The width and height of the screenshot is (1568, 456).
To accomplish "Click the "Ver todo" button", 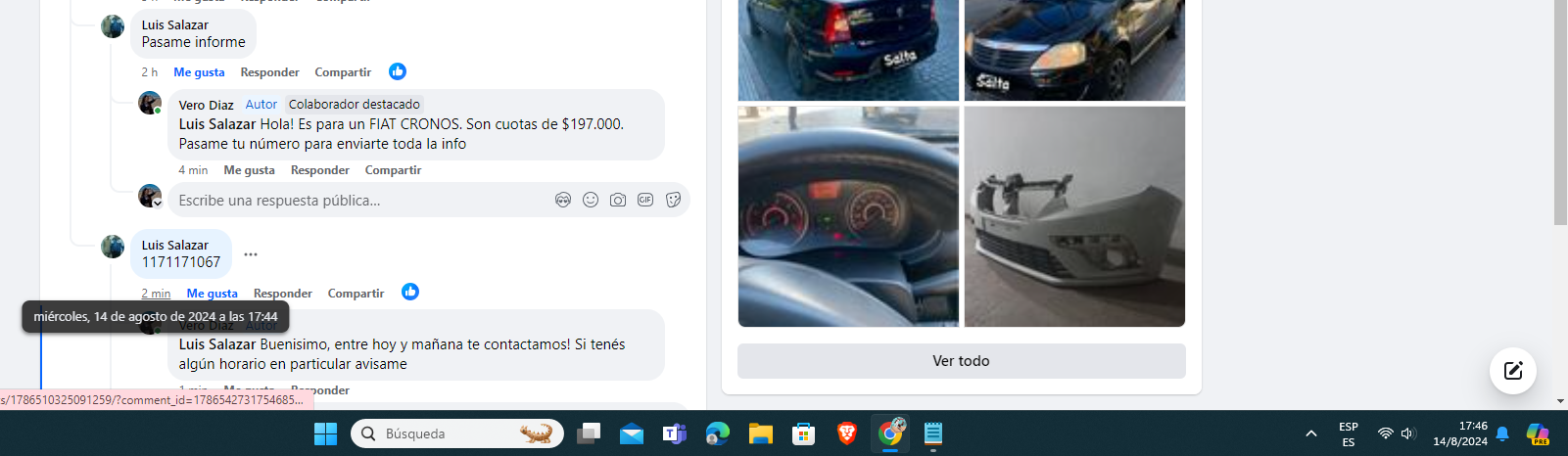I will 961,361.
